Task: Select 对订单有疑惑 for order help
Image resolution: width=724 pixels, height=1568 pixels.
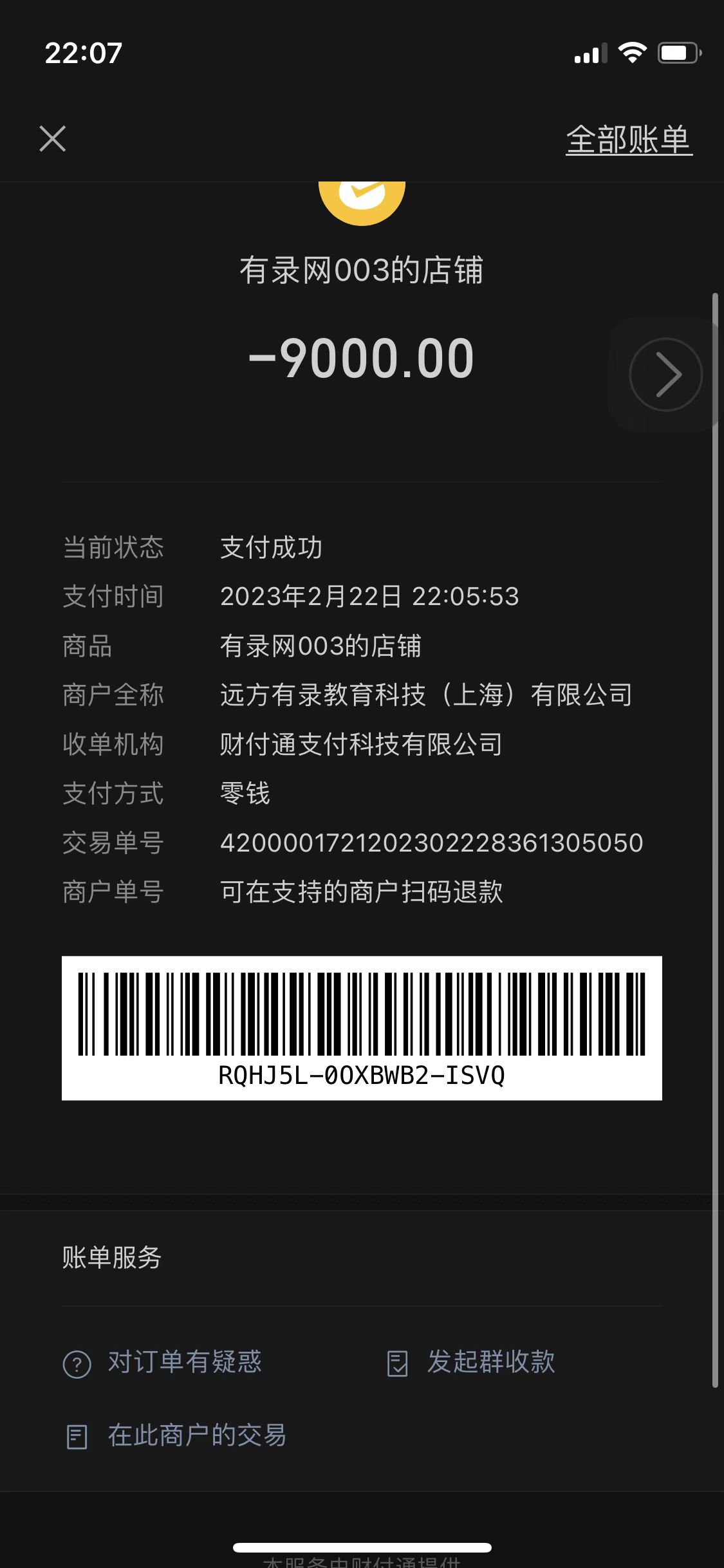Action: pyautogui.click(x=163, y=1363)
